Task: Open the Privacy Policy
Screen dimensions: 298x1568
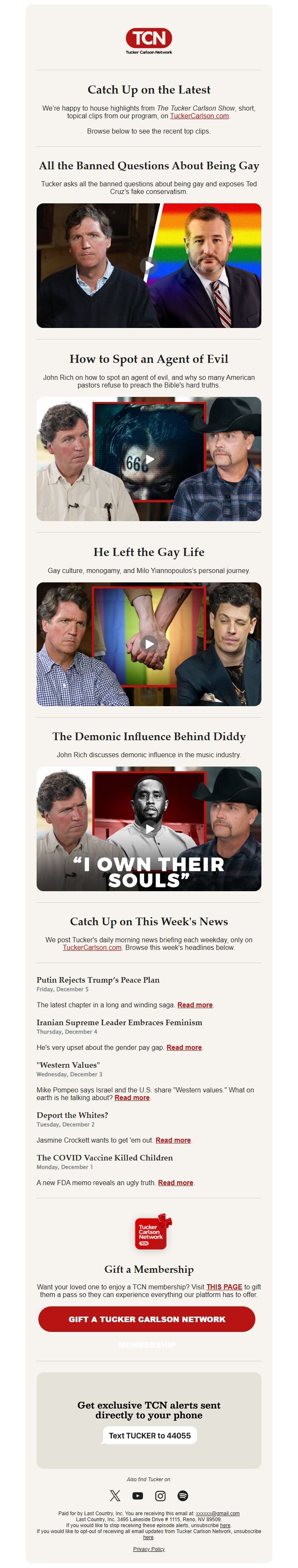Action: click(x=149, y=1549)
